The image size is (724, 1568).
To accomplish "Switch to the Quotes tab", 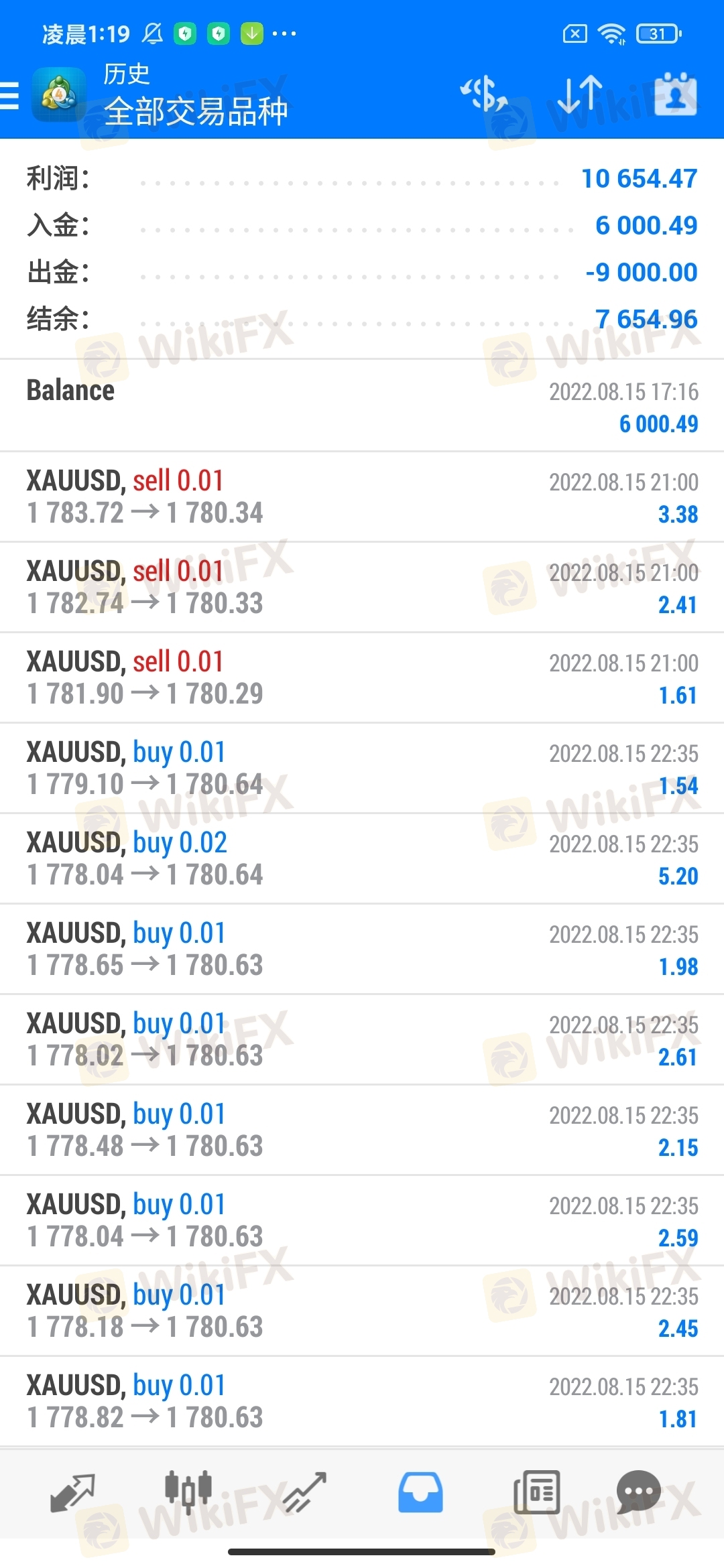I will click(x=72, y=1493).
